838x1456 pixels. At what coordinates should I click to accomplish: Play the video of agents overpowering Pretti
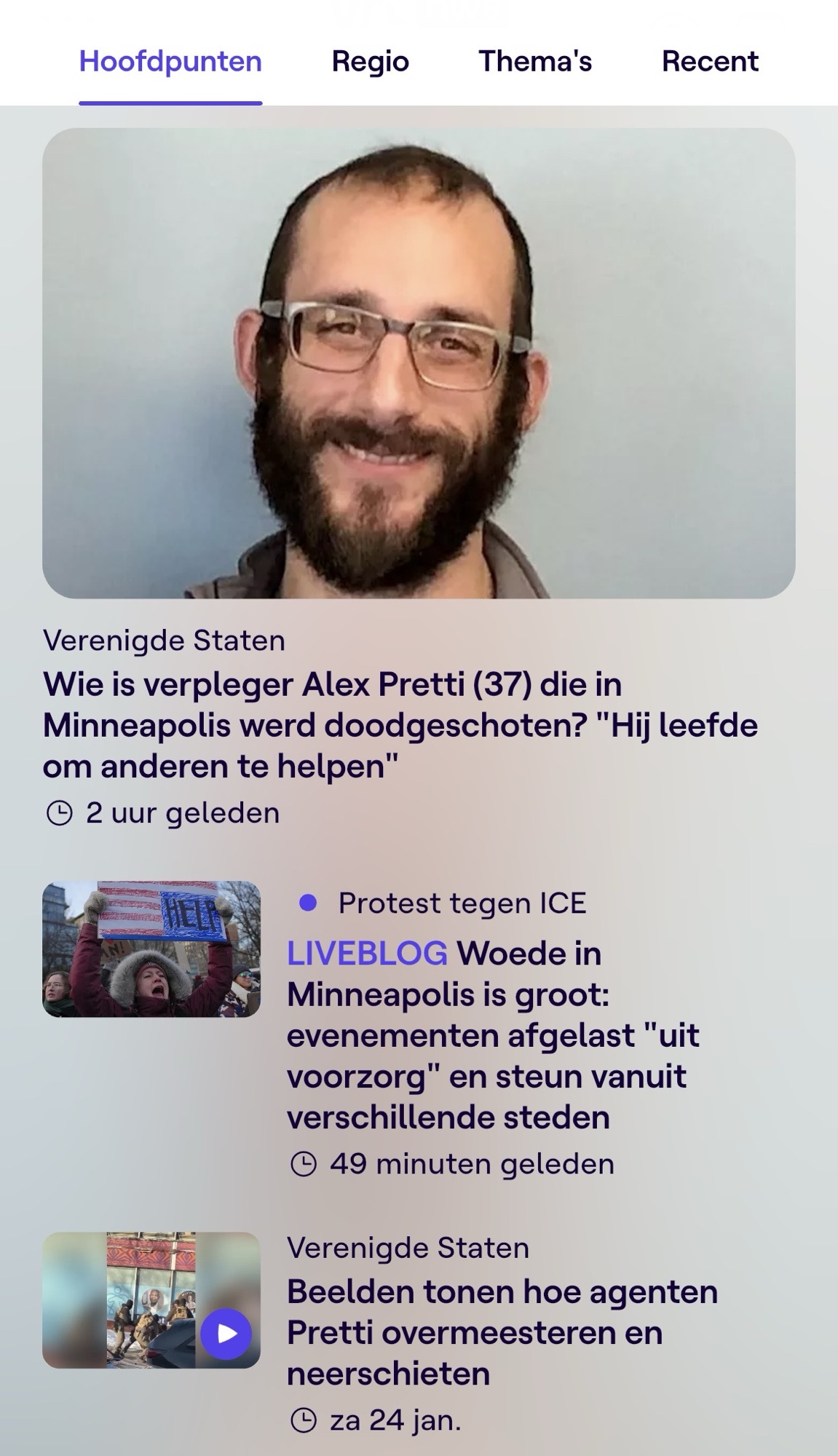pos(226,1333)
